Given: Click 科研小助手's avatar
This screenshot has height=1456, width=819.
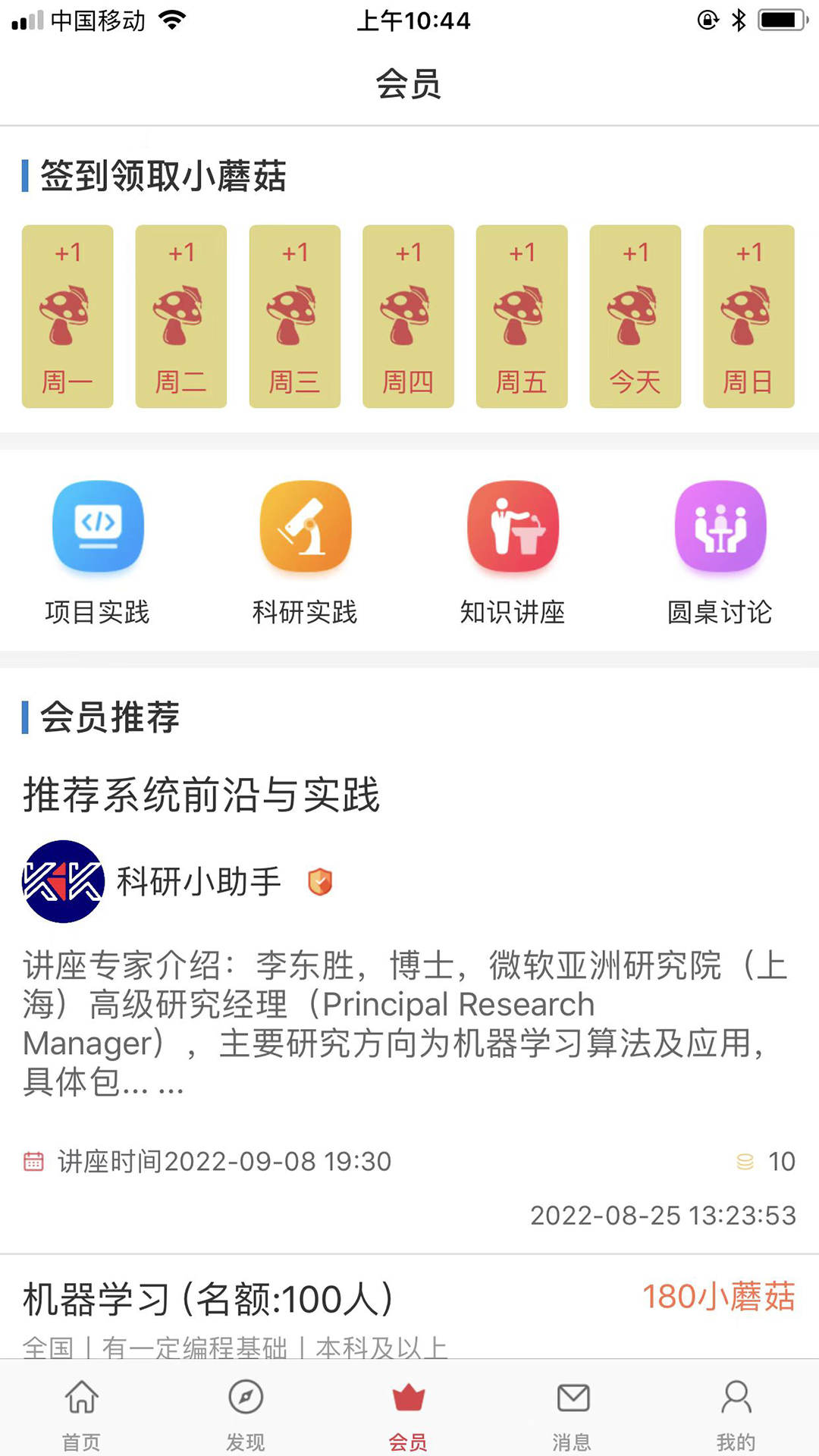Looking at the screenshot, I should coord(64,882).
